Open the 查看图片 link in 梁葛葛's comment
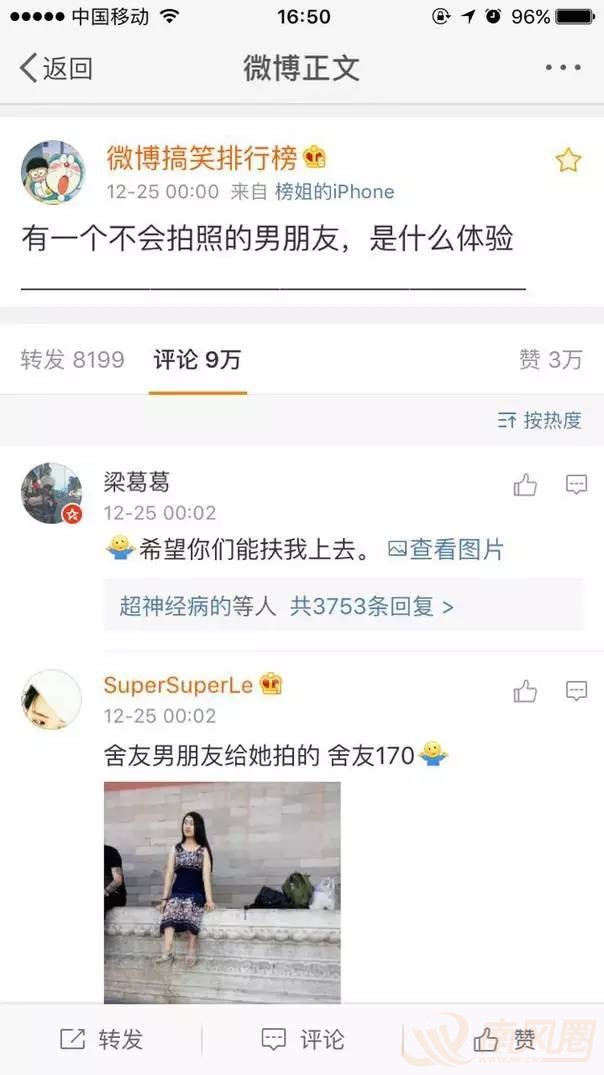604x1075 pixels. 446,549
